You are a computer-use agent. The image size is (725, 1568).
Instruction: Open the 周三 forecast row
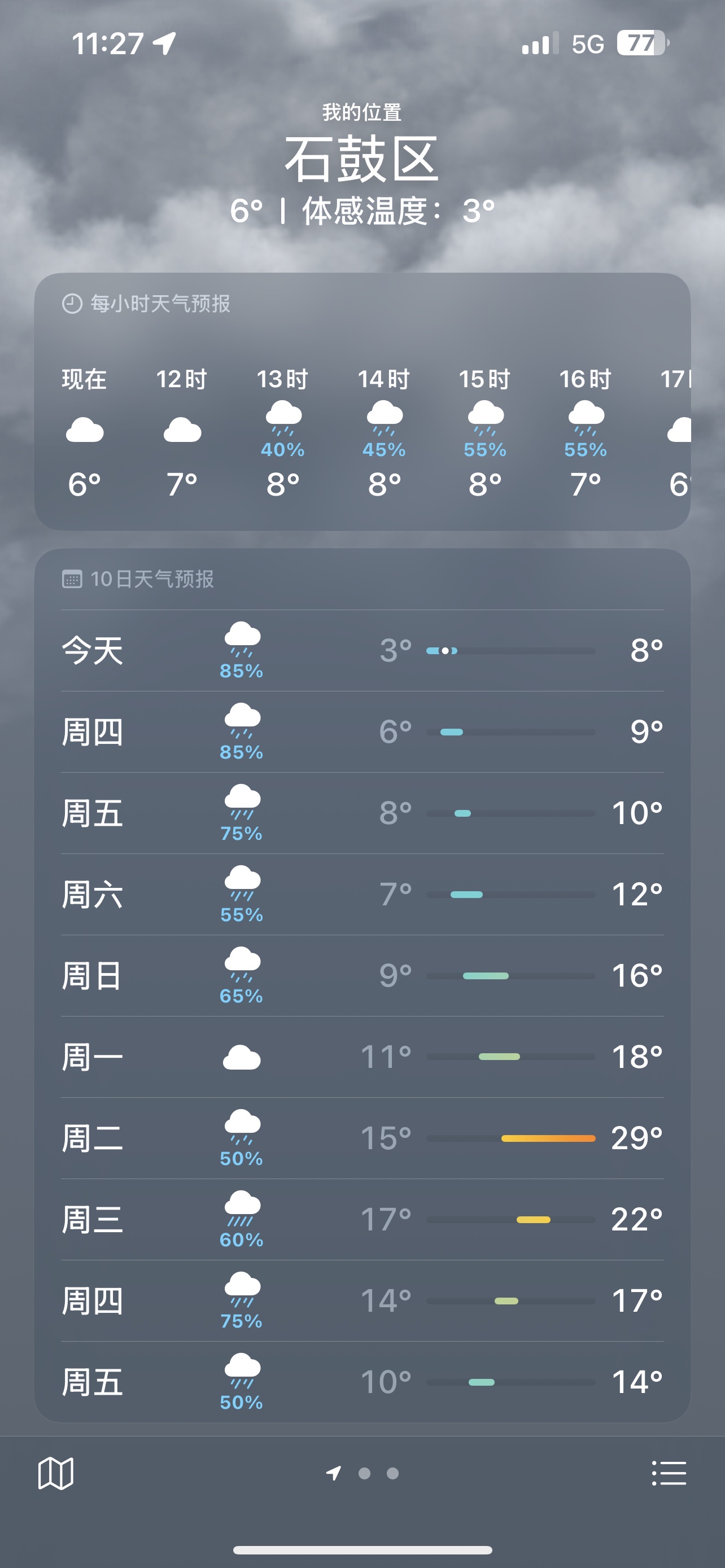point(362,1220)
